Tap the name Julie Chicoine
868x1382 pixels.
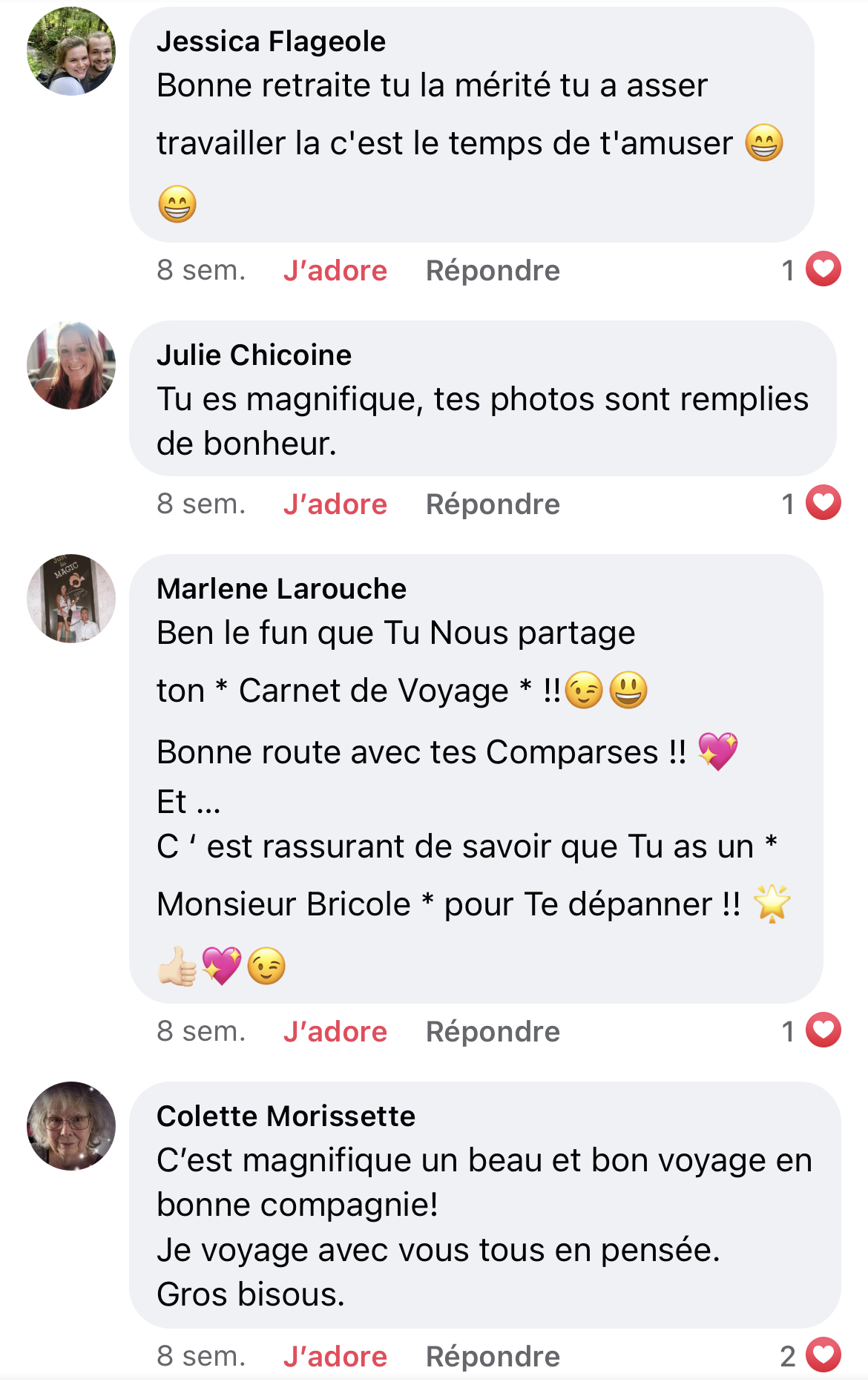(x=254, y=355)
